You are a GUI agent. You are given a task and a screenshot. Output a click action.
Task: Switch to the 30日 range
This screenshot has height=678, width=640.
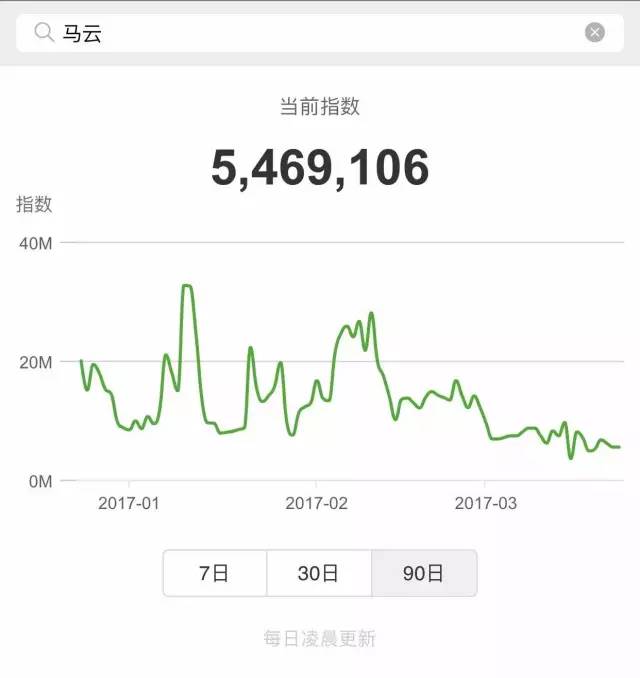[x=318, y=573]
